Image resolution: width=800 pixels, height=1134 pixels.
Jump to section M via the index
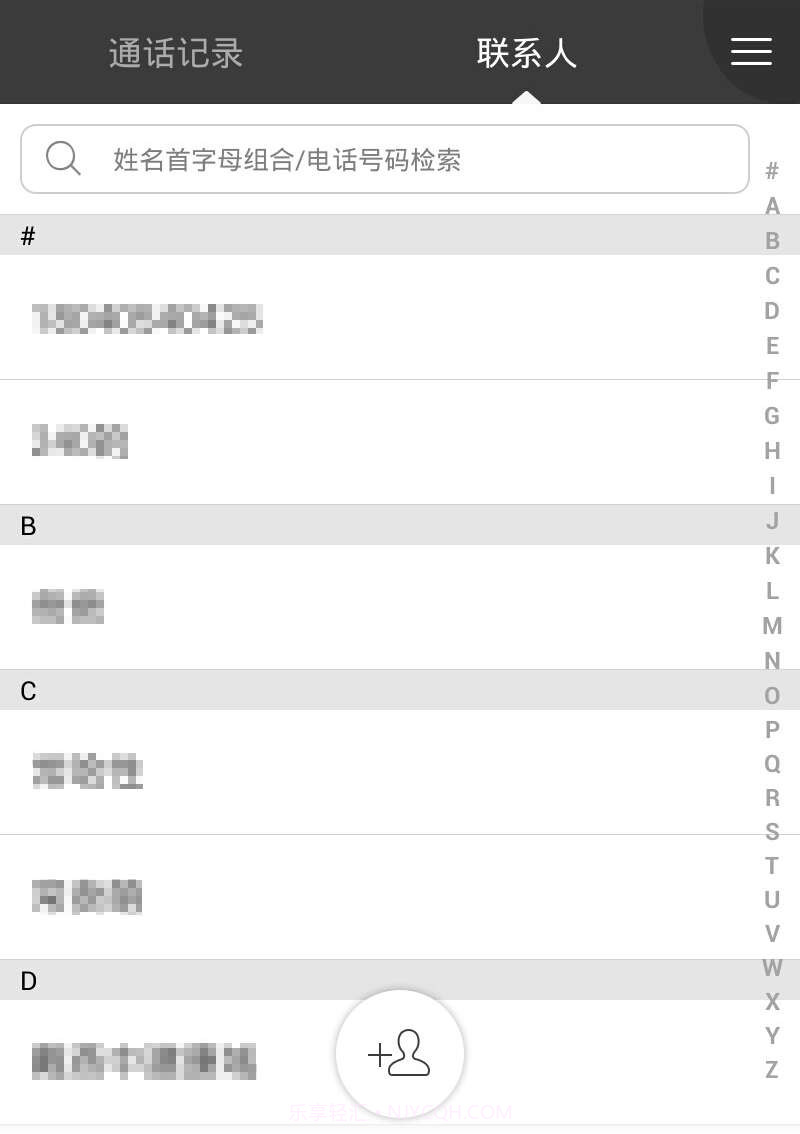coord(771,626)
